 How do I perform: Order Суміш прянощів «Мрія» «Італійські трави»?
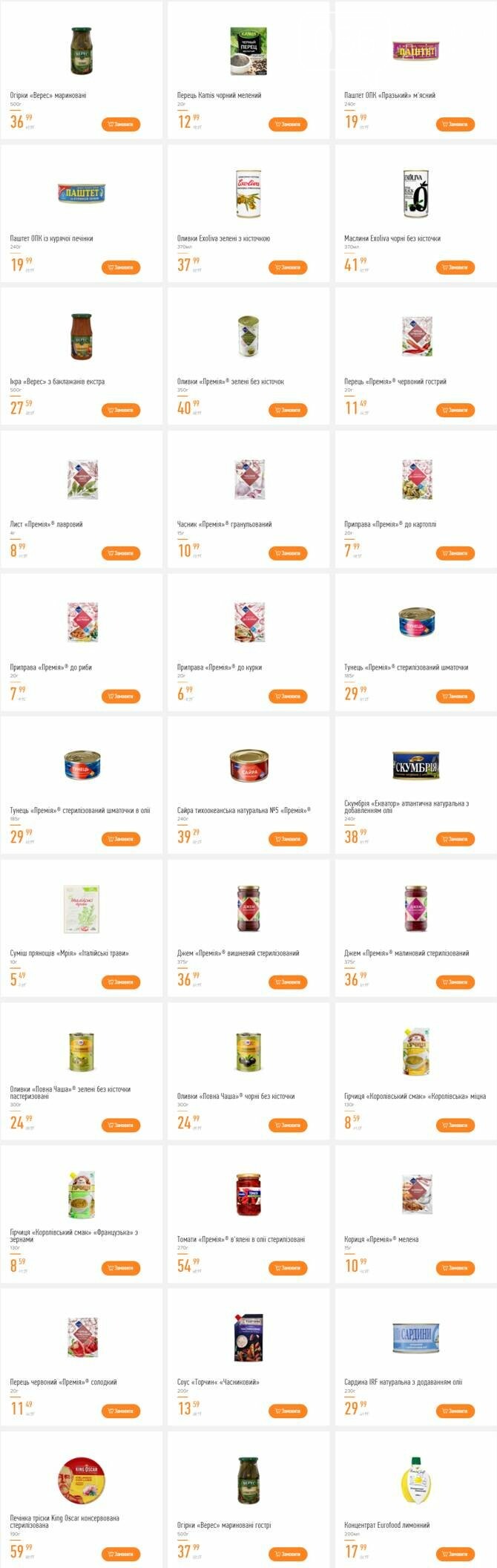point(120,982)
